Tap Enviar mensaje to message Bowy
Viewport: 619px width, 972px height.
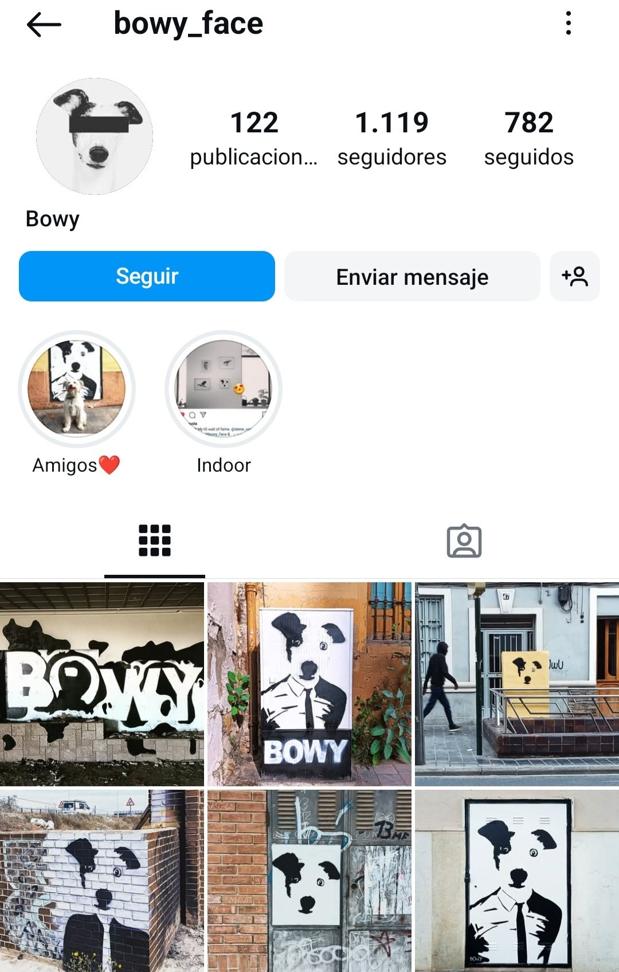(412, 277)
